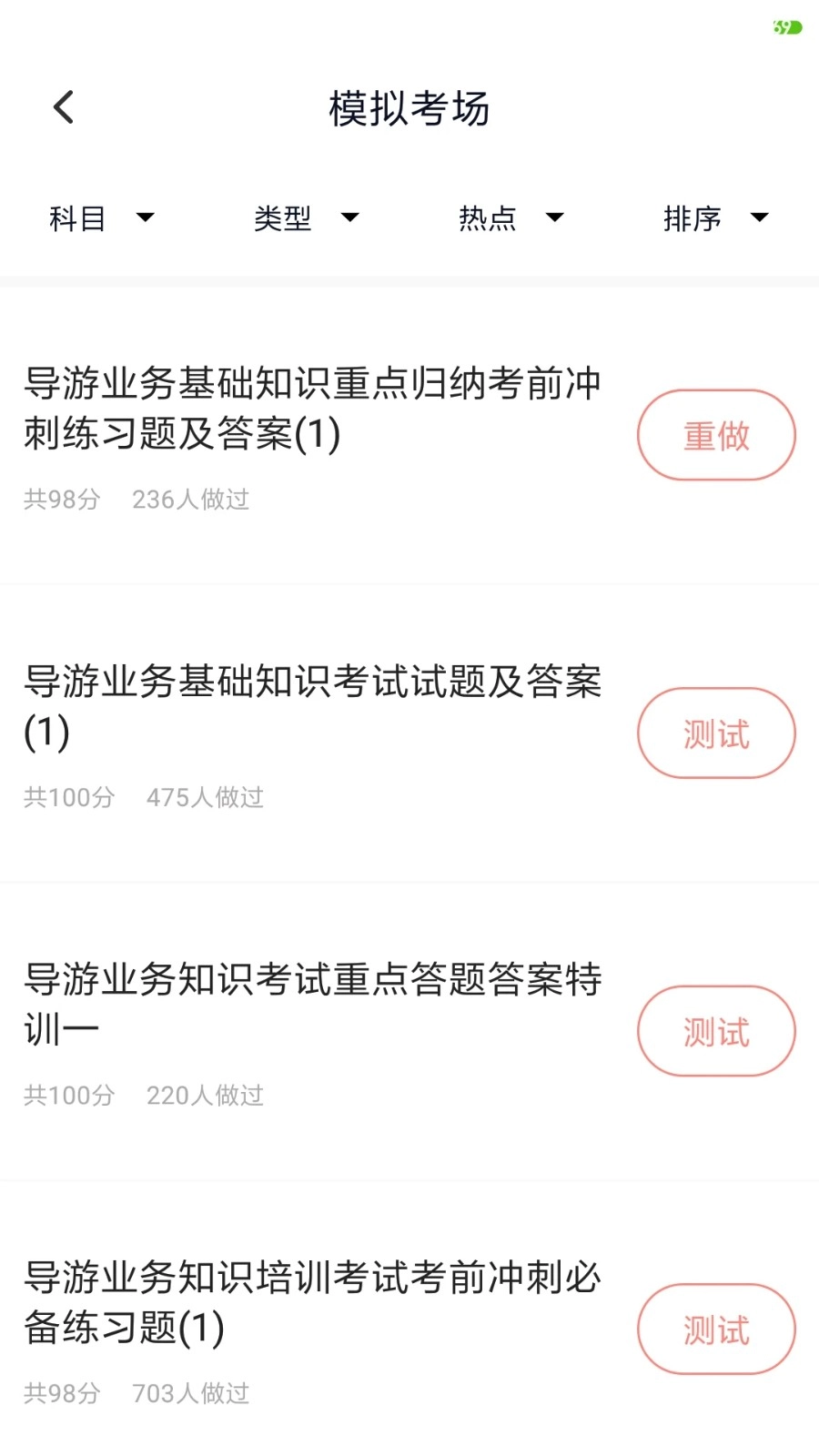Tap the back arrow icon
Screen dimensions: 819x1456
coord(63,106)
